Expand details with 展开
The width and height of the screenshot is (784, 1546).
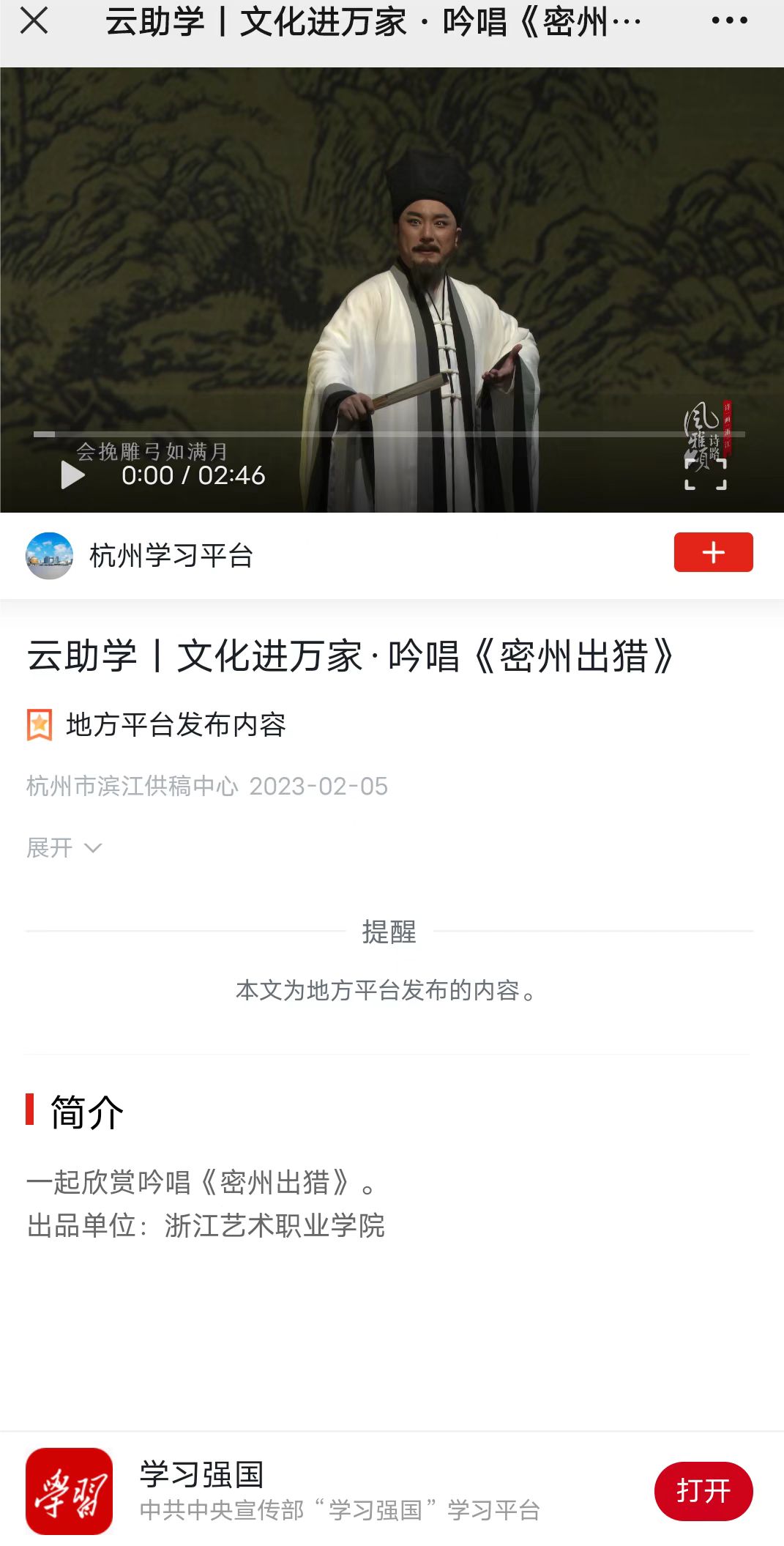point(63,848)
